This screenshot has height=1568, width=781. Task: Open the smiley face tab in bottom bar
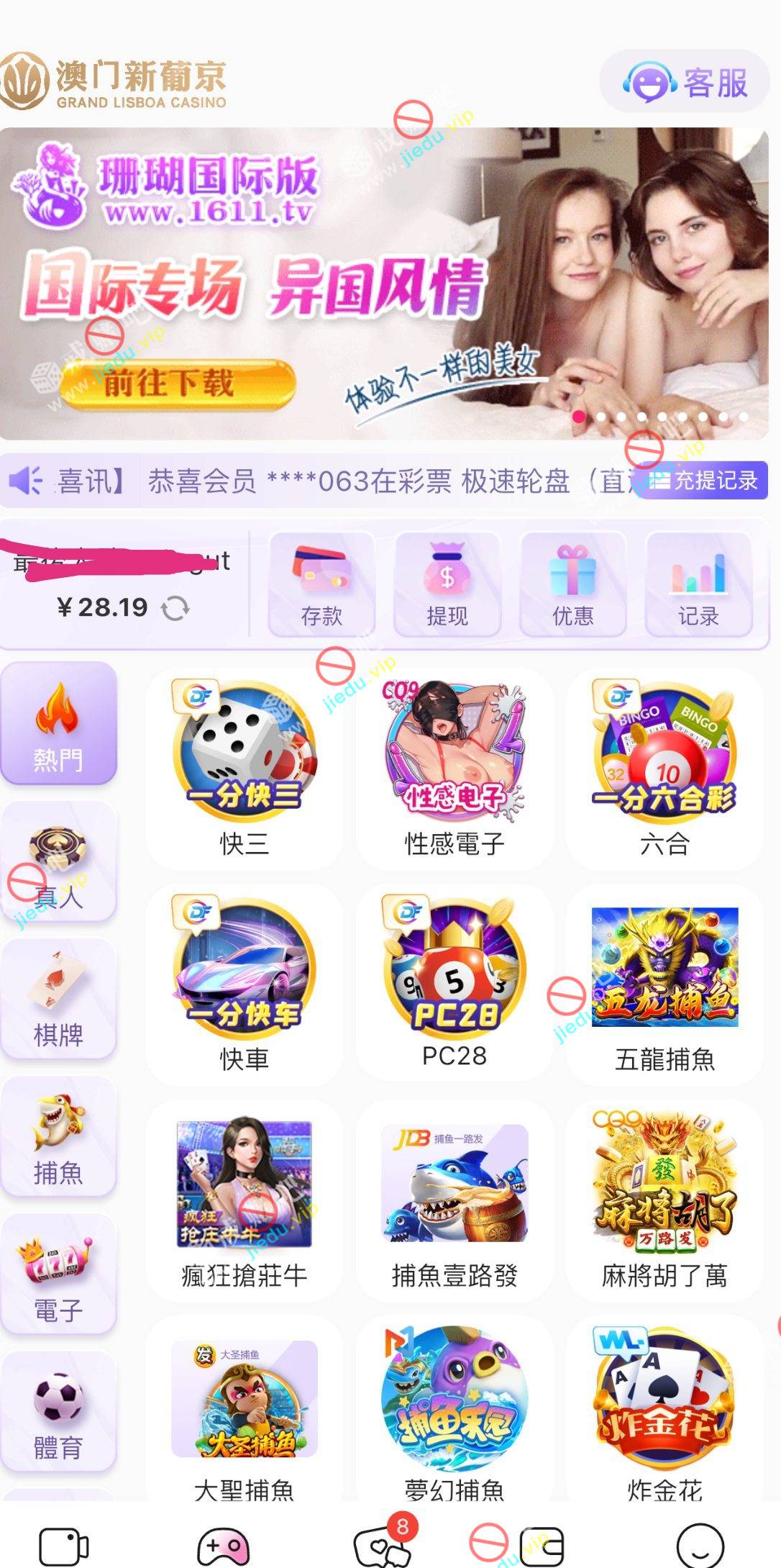tap(699, 1545)
